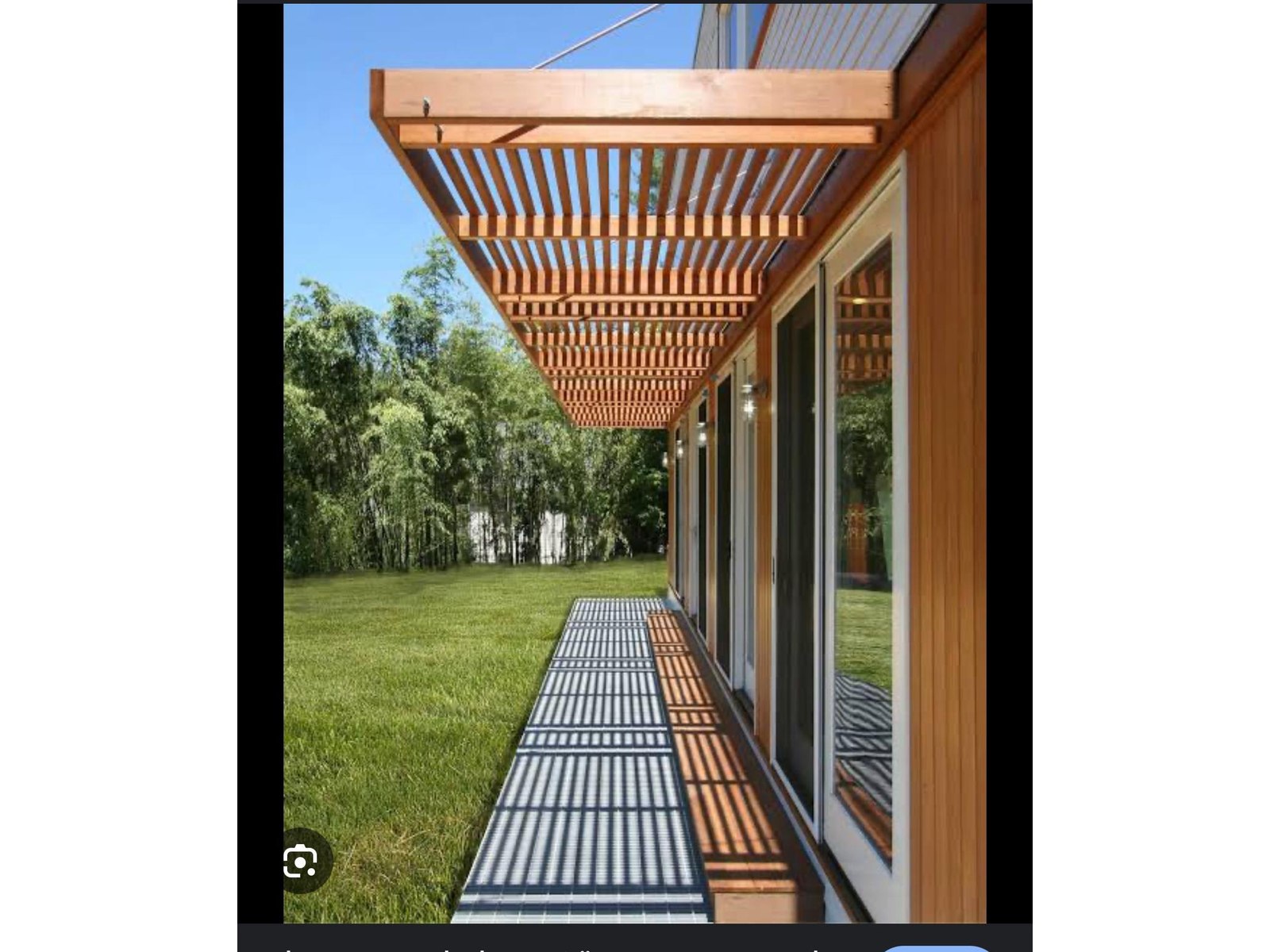1270x952 pixels.
Task: Open the blue button in the bottom bar
Action: pos(936,948)
